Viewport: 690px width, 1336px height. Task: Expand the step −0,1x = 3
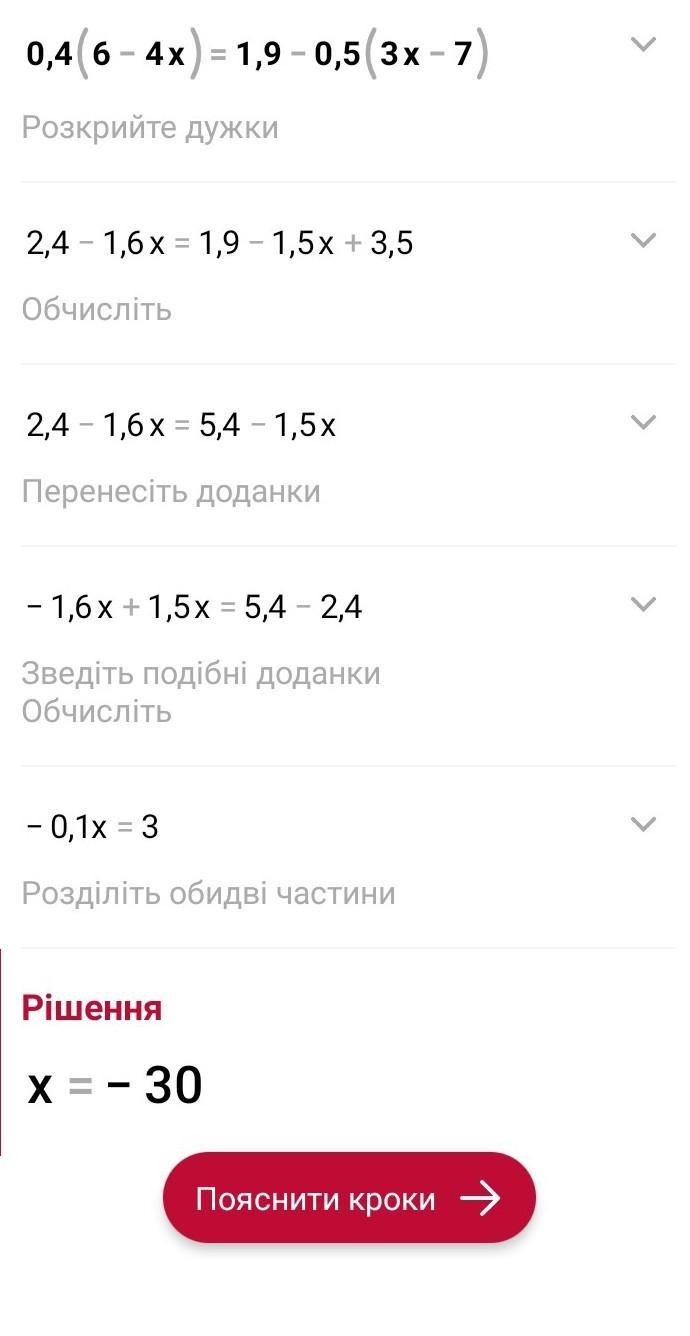click(644, 824)
